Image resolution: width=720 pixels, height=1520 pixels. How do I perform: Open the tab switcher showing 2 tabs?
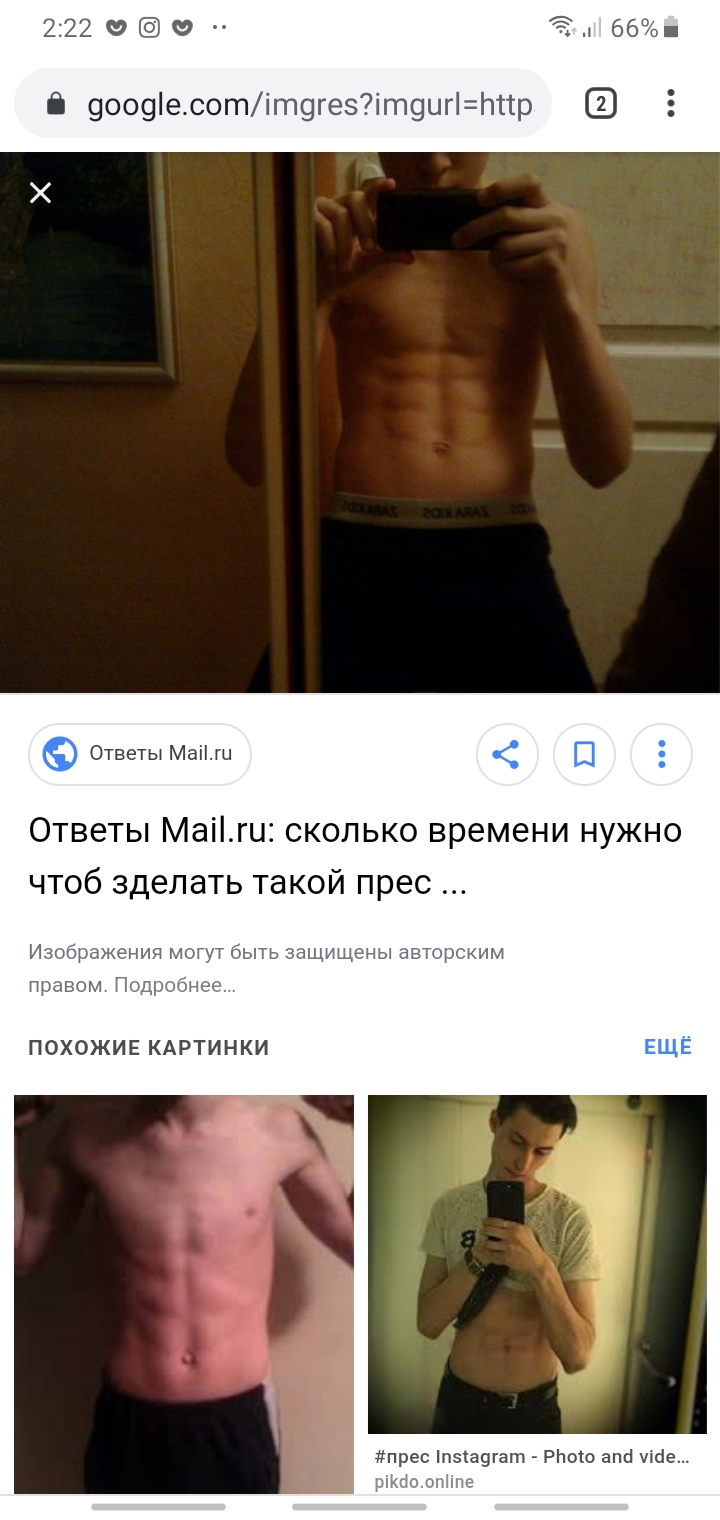[x=600, y=103]
